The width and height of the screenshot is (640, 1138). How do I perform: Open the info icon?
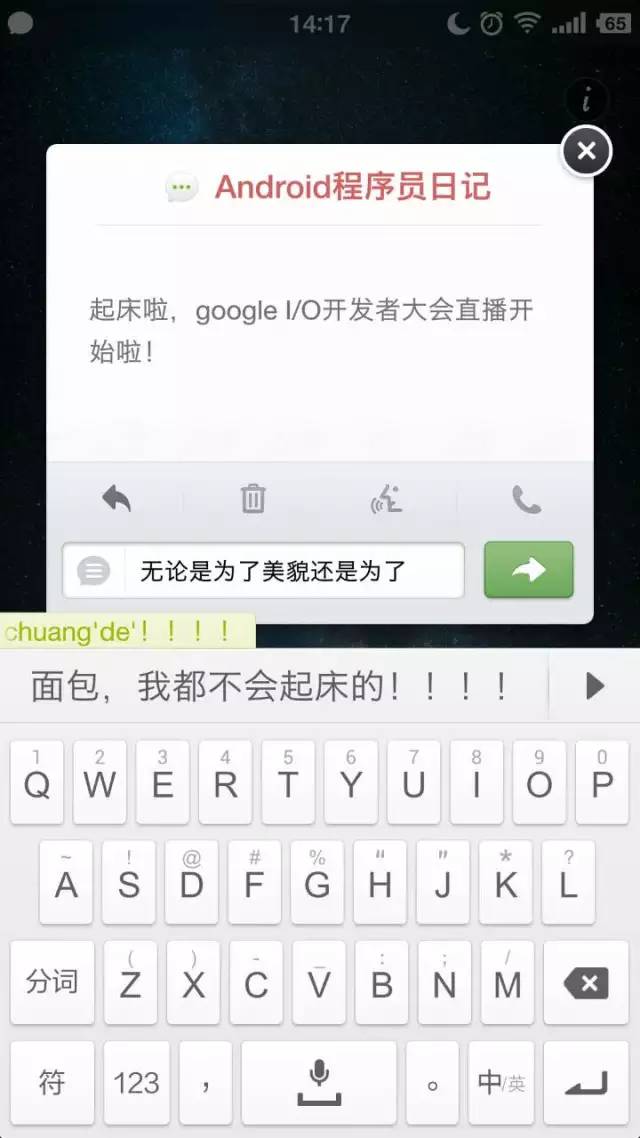586,98
